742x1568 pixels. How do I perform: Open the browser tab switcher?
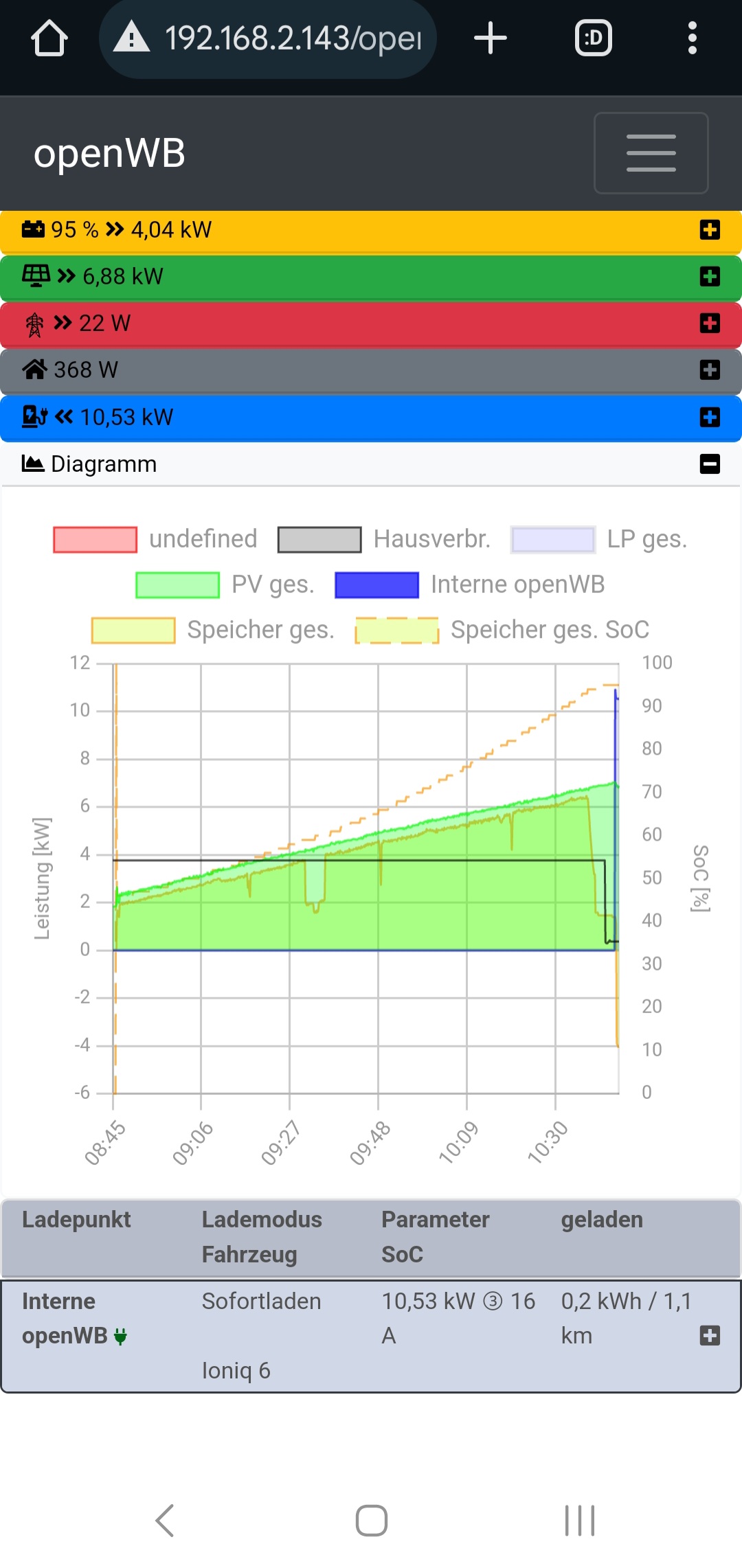[x=593, y=38]
